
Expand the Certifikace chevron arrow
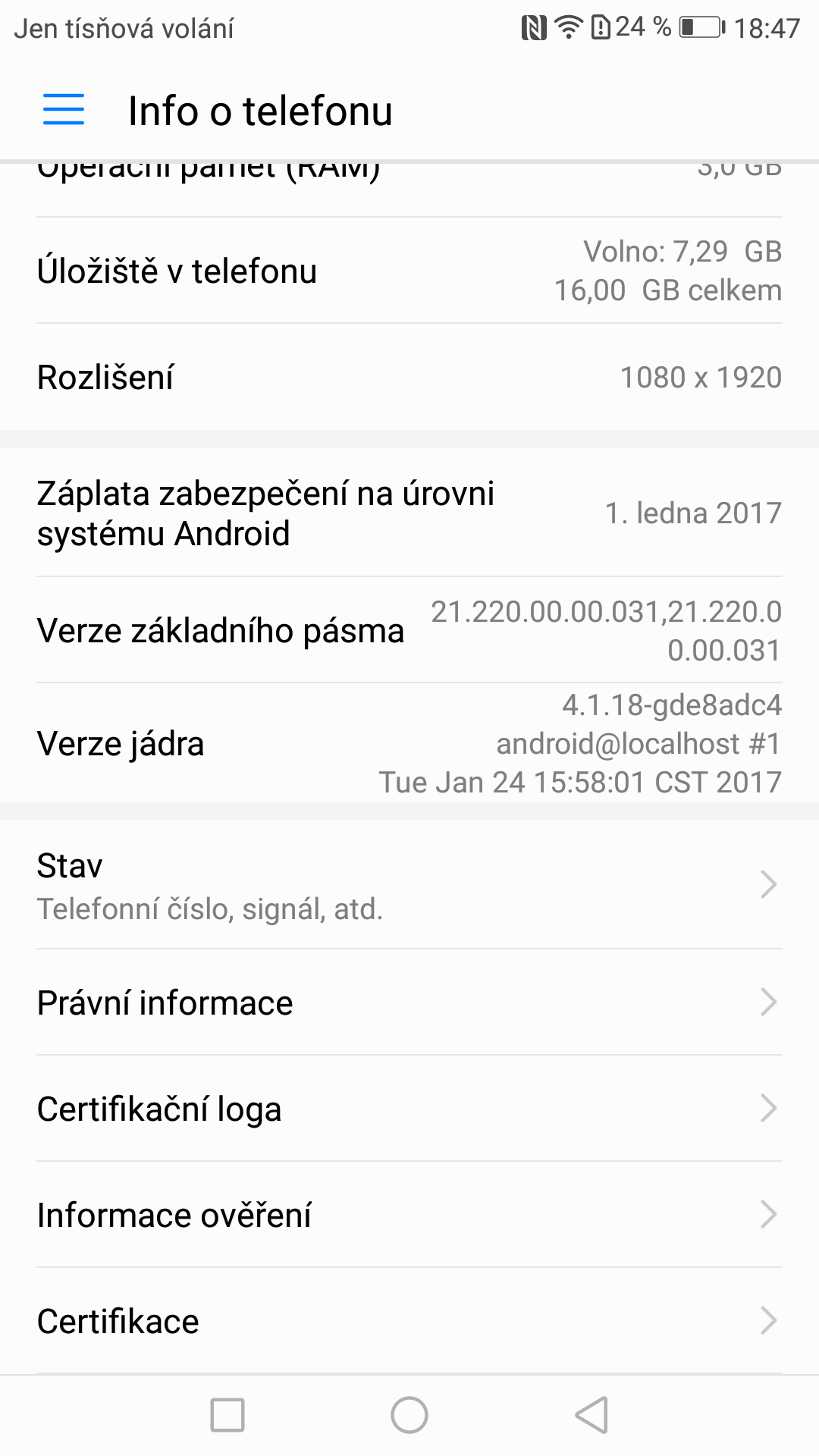tap(768, 1320)
